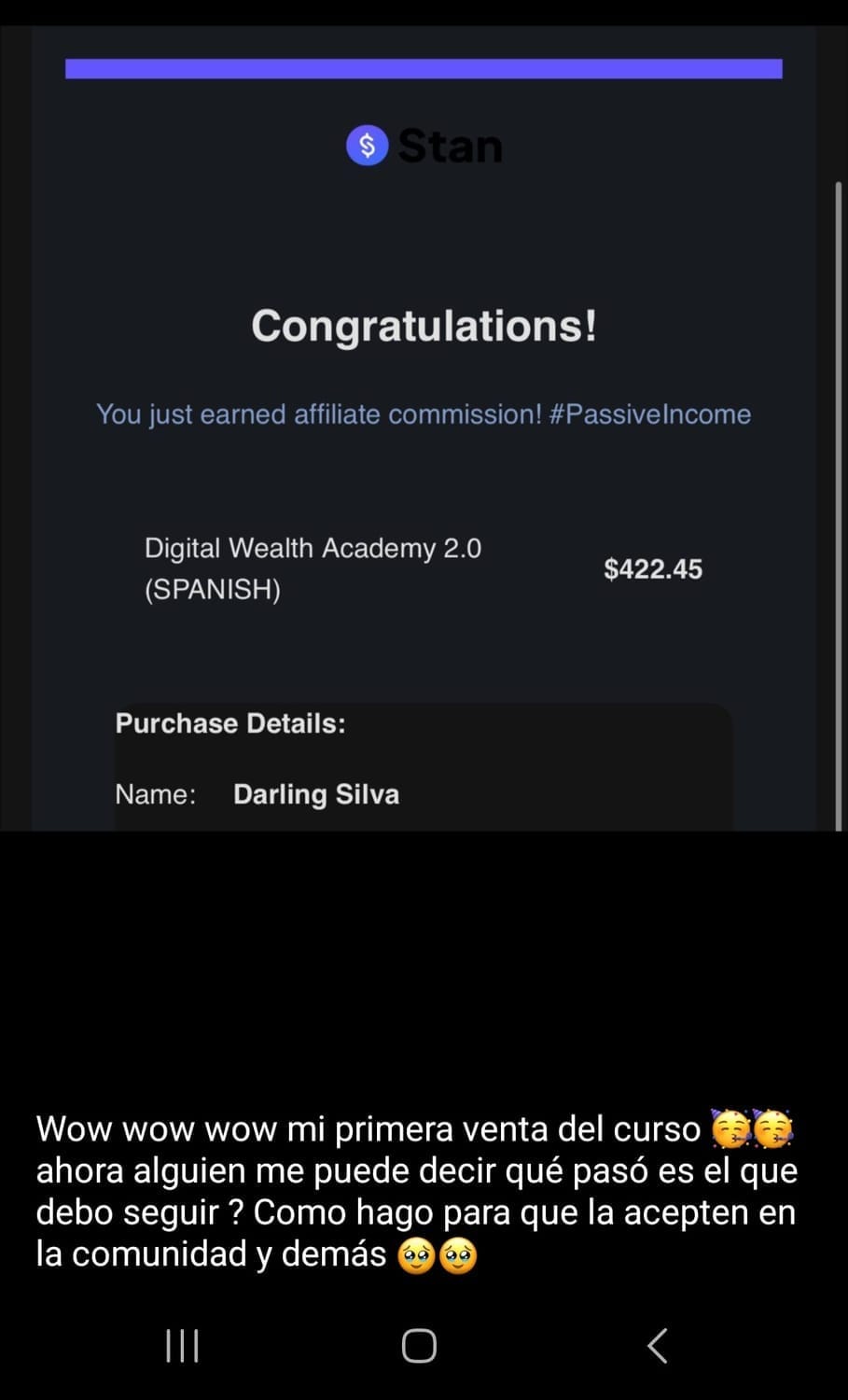Open the recent apps view
Image resolution: width=848 pixels, height=1400 pixels.
pos(182,1346)
